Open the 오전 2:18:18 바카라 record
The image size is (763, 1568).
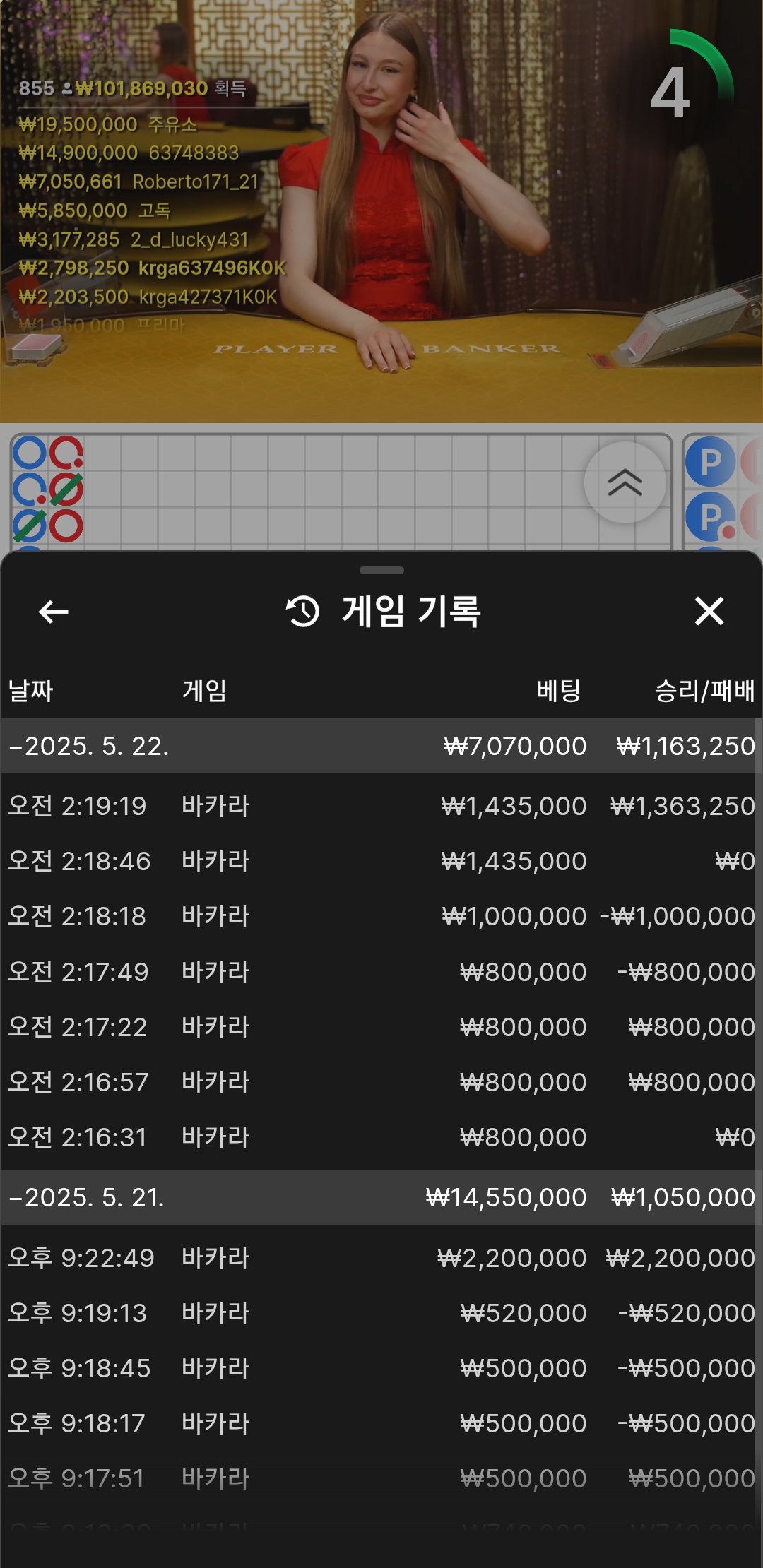point(381,916)
